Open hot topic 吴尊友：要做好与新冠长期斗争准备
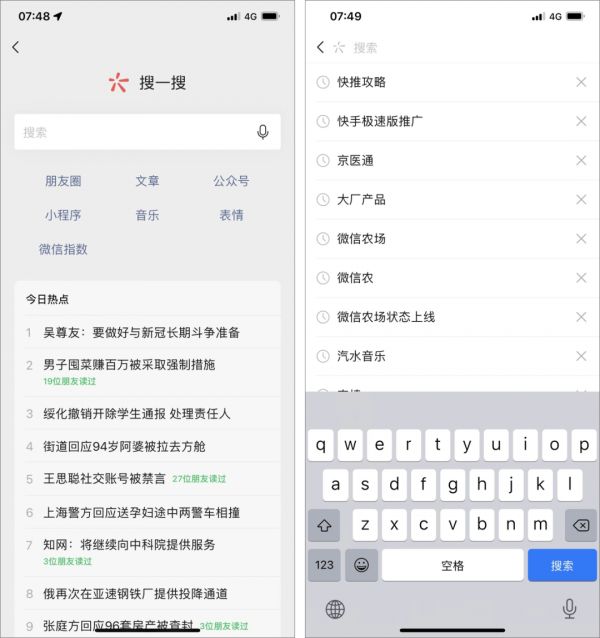 [x=141, y=332]
